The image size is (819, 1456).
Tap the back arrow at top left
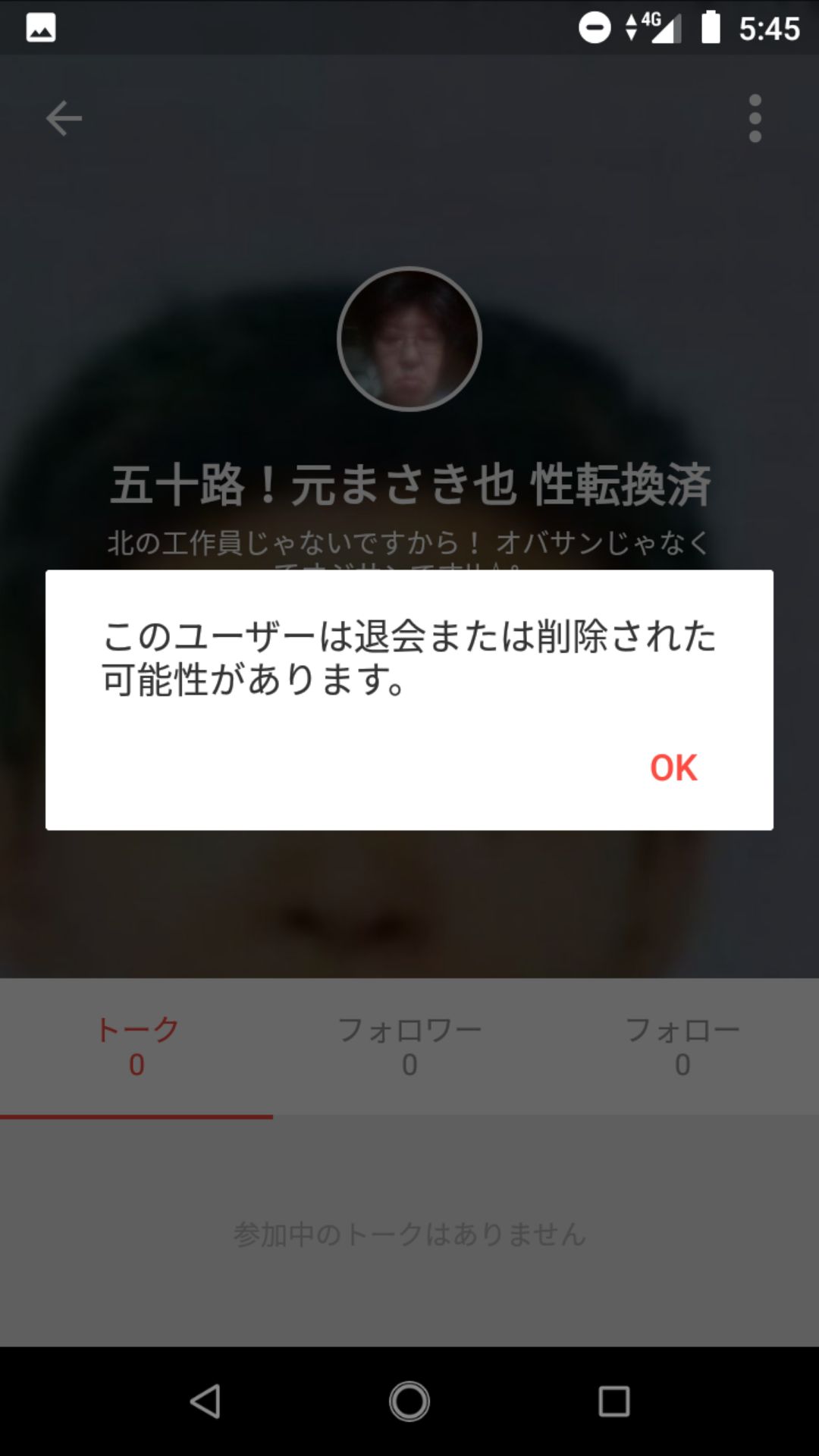(64, 118)
